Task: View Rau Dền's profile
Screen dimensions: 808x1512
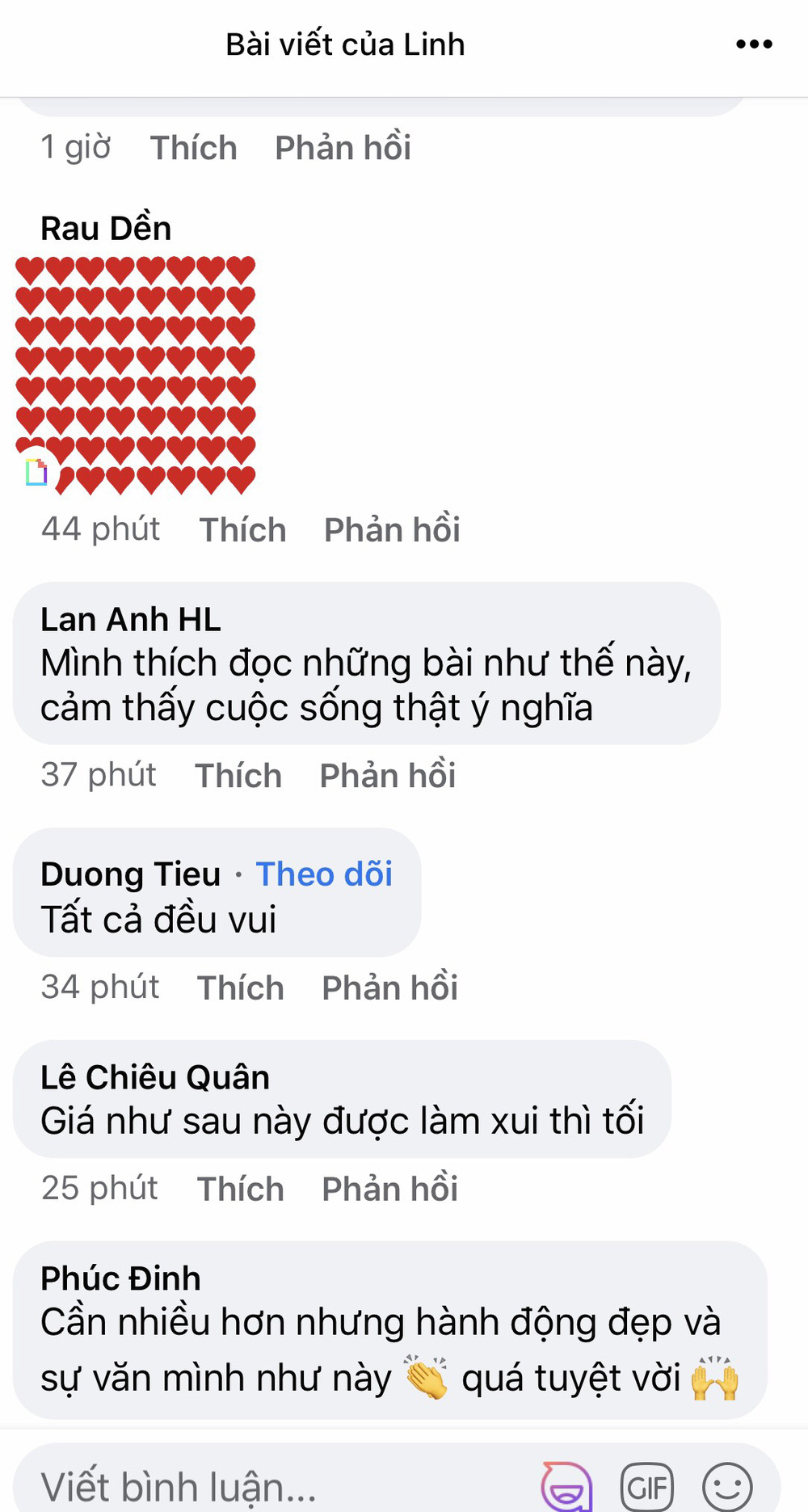Action: 106,229
